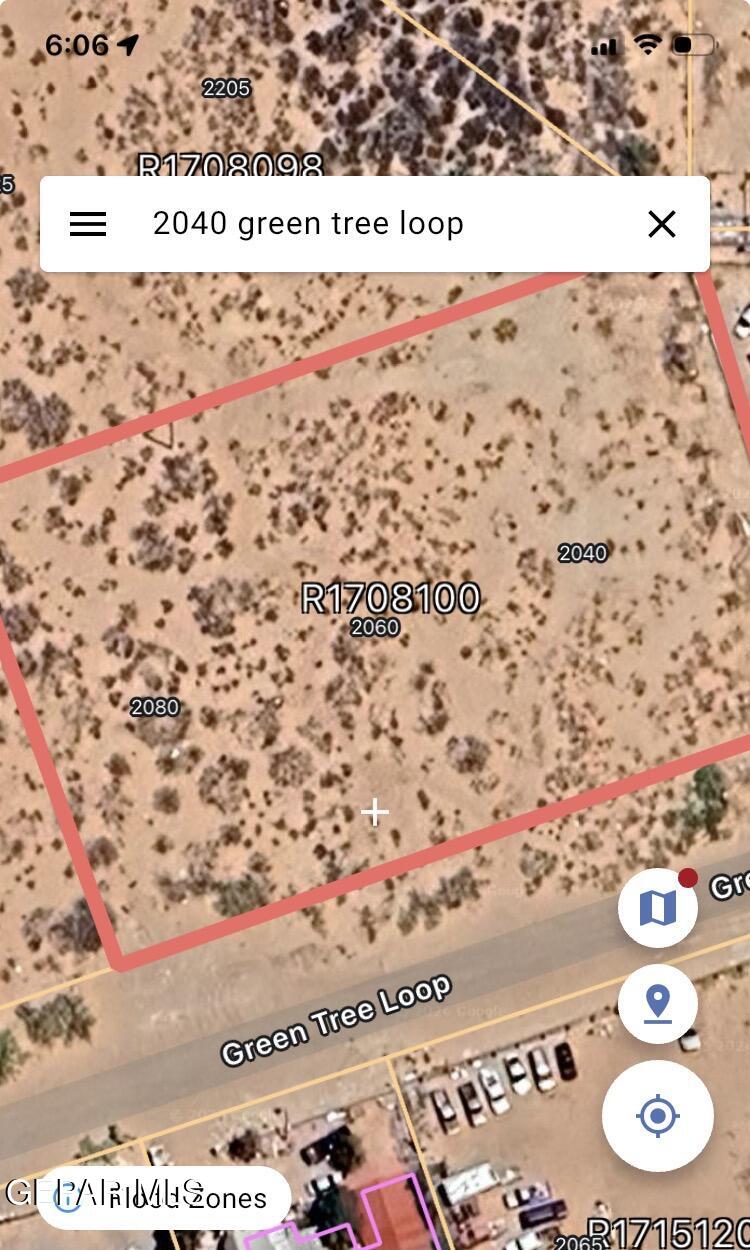Viewport: 750px width, 1250px height.
Task: Tap the cellular signal bars
Action: click(x=603, y=44)
